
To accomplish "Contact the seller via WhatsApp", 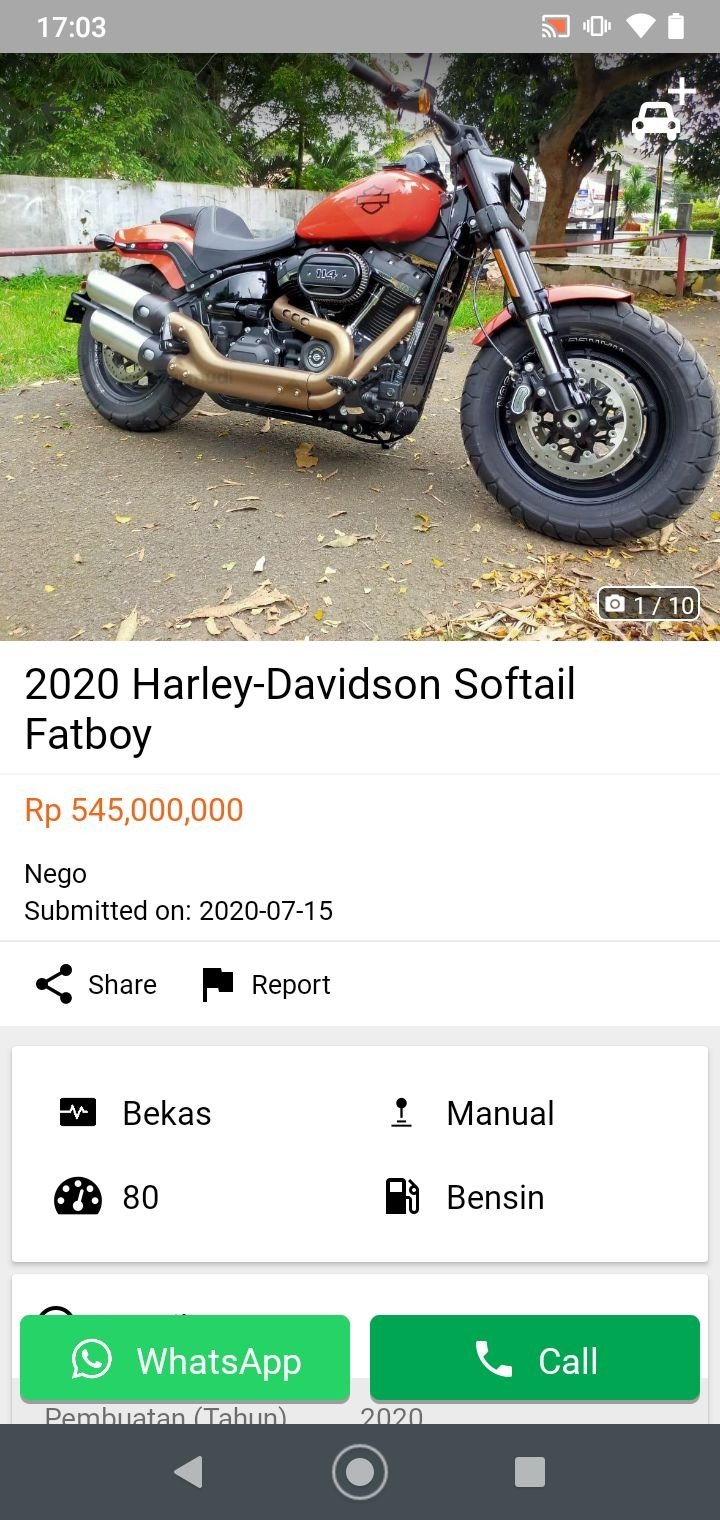I will coord(185,1360).
